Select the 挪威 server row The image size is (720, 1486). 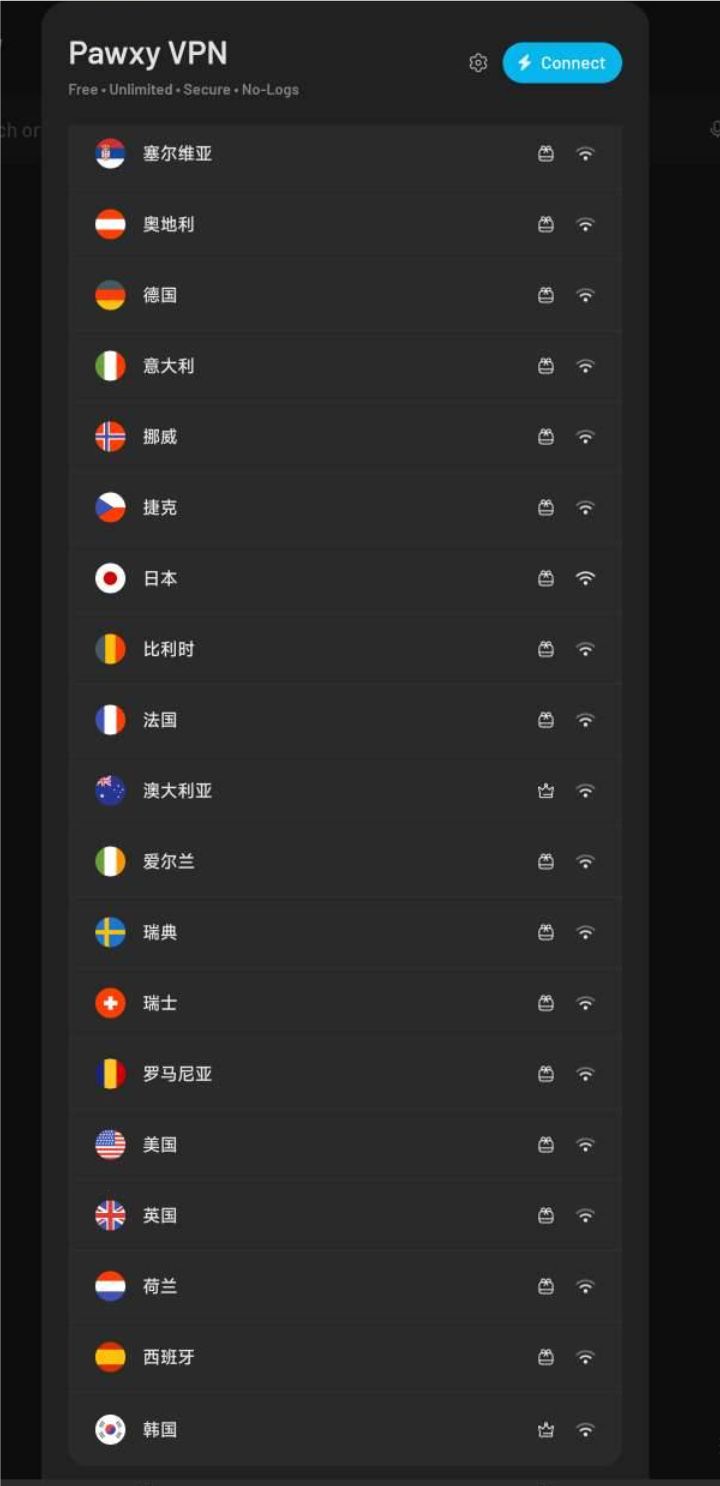(345, 437)
